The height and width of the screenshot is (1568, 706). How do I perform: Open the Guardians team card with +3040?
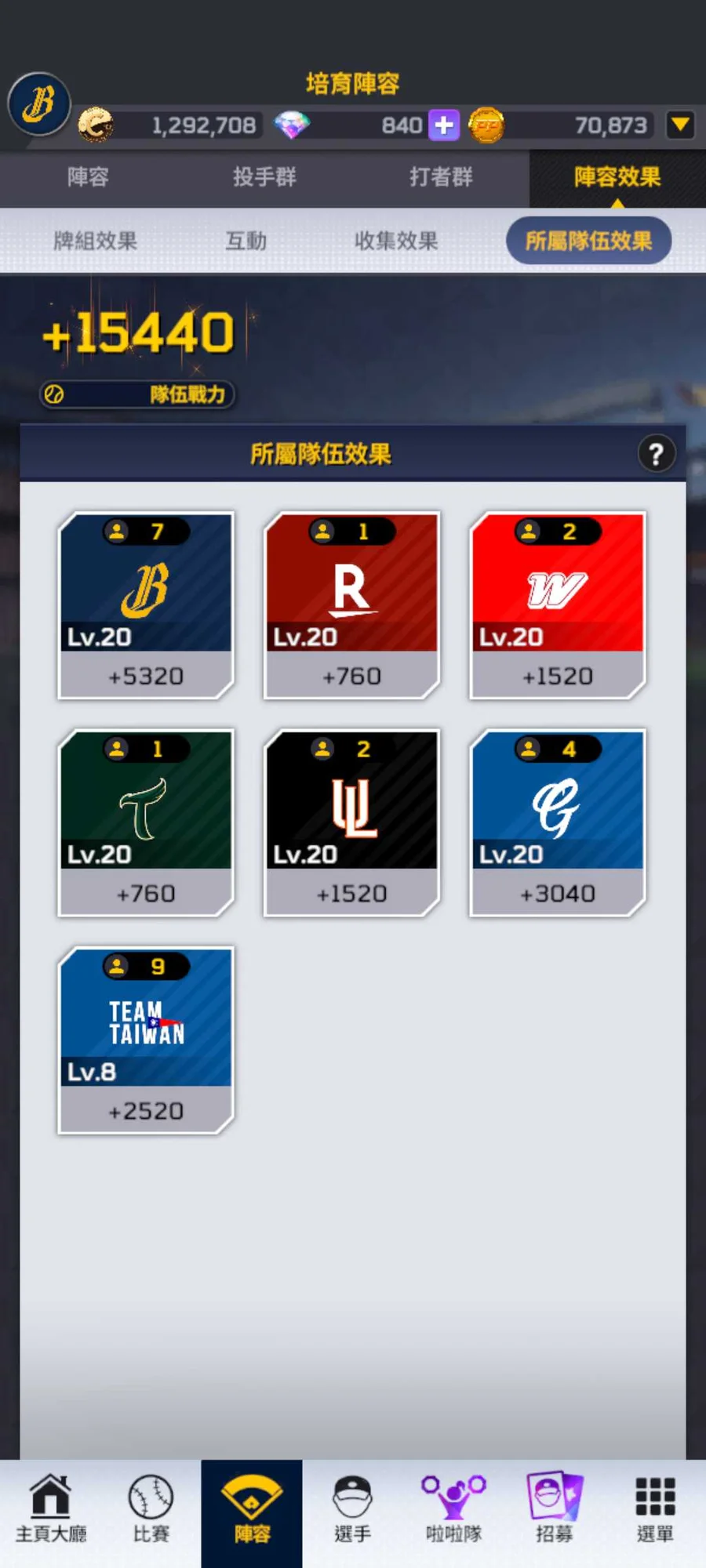(x=557, y=822)
